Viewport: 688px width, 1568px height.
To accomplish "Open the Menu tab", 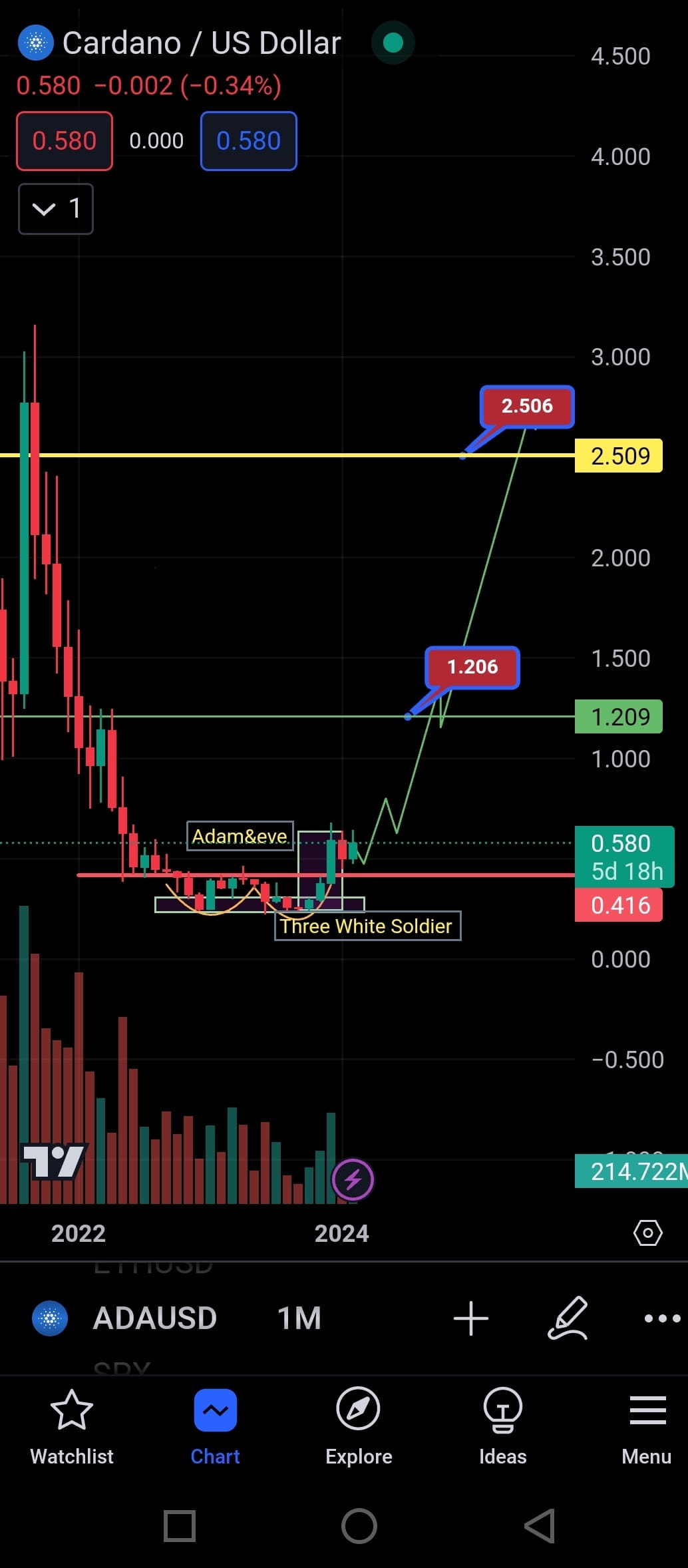I will pos(646,1424).
